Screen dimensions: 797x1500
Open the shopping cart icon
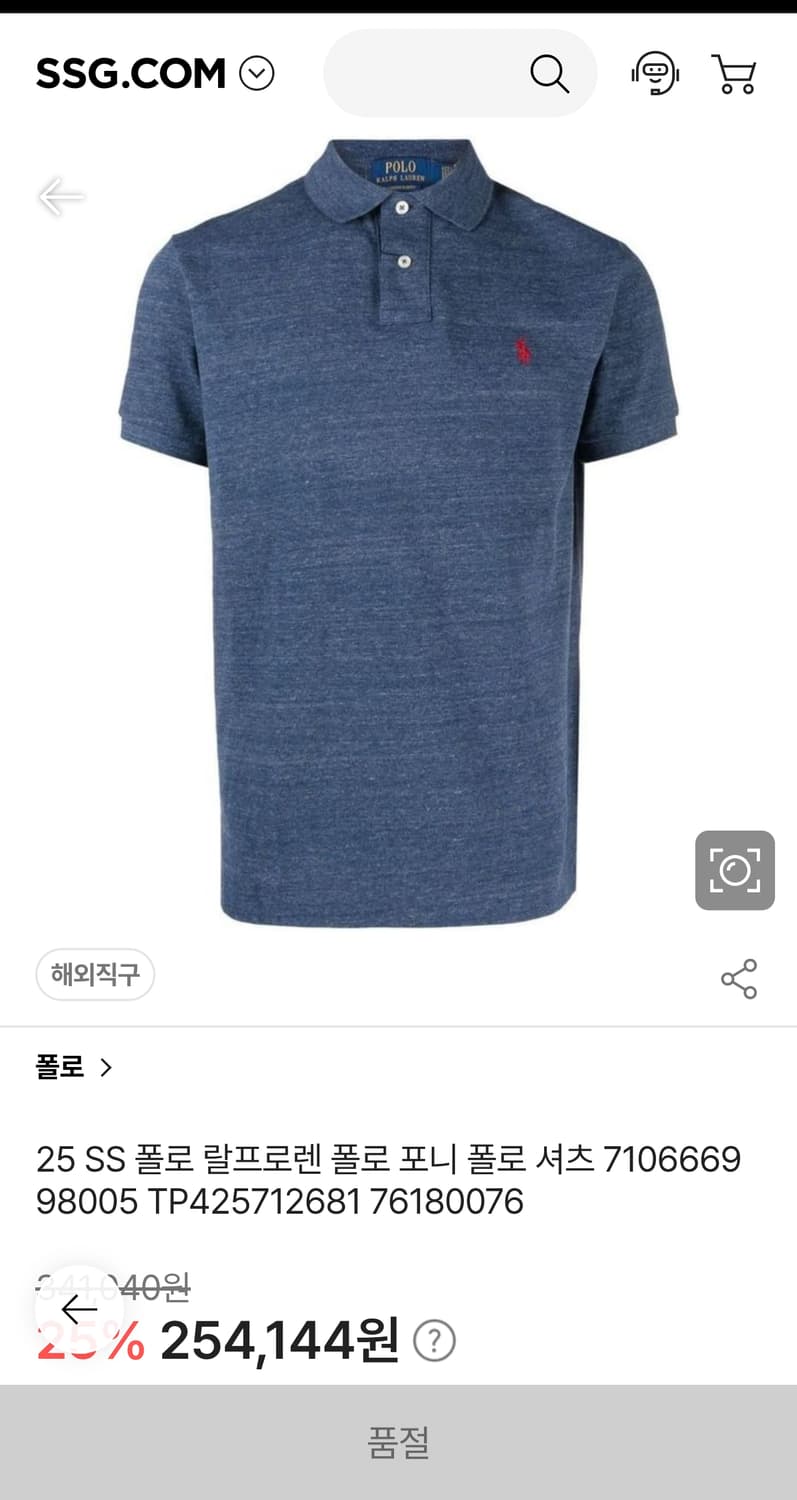(x=735, y=73)
